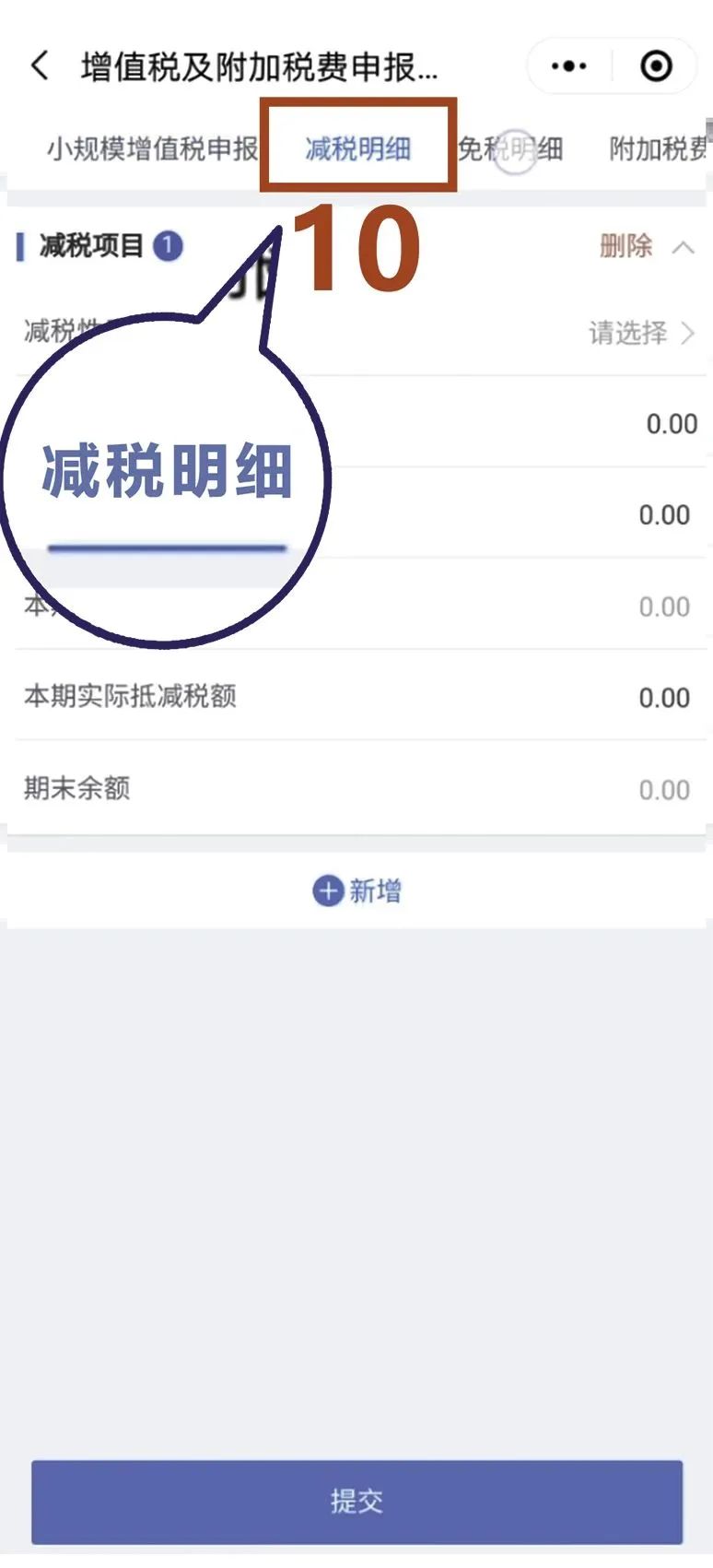Open the mini program more-options menu
The width and height of the screenshot is (713, 1568).
click(568, 66)
